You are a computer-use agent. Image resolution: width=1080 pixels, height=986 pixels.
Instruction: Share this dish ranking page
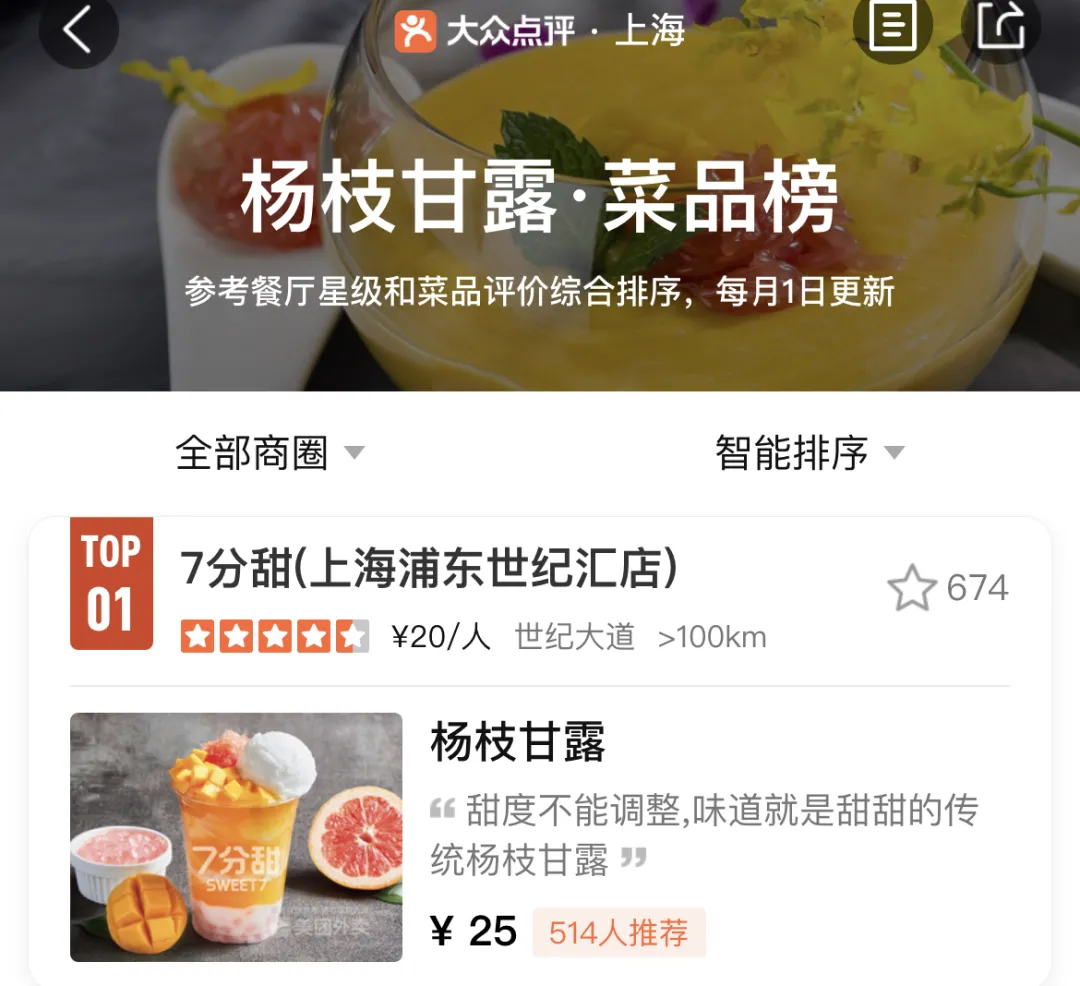click(1000, 27)
